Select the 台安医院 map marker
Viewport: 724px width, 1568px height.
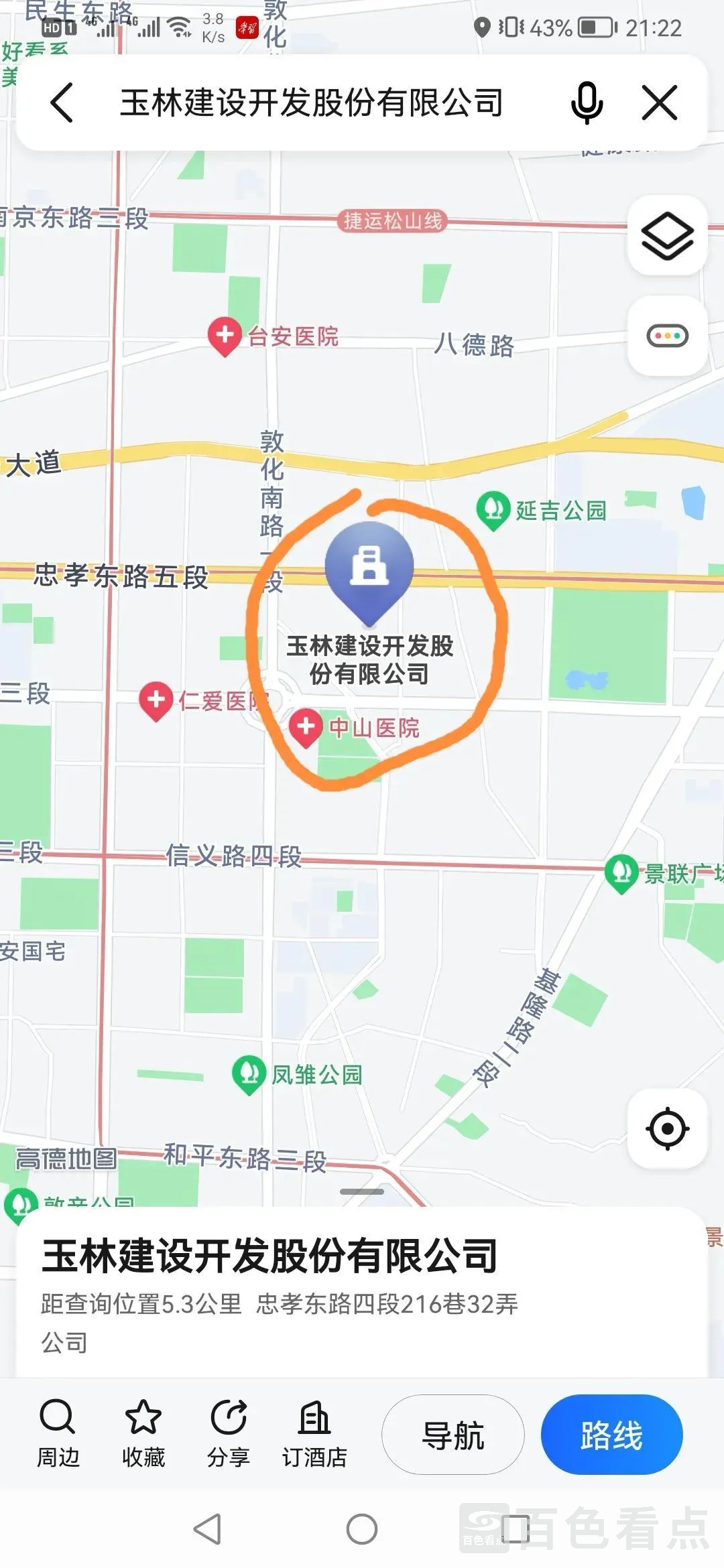(x=225, y=335)
